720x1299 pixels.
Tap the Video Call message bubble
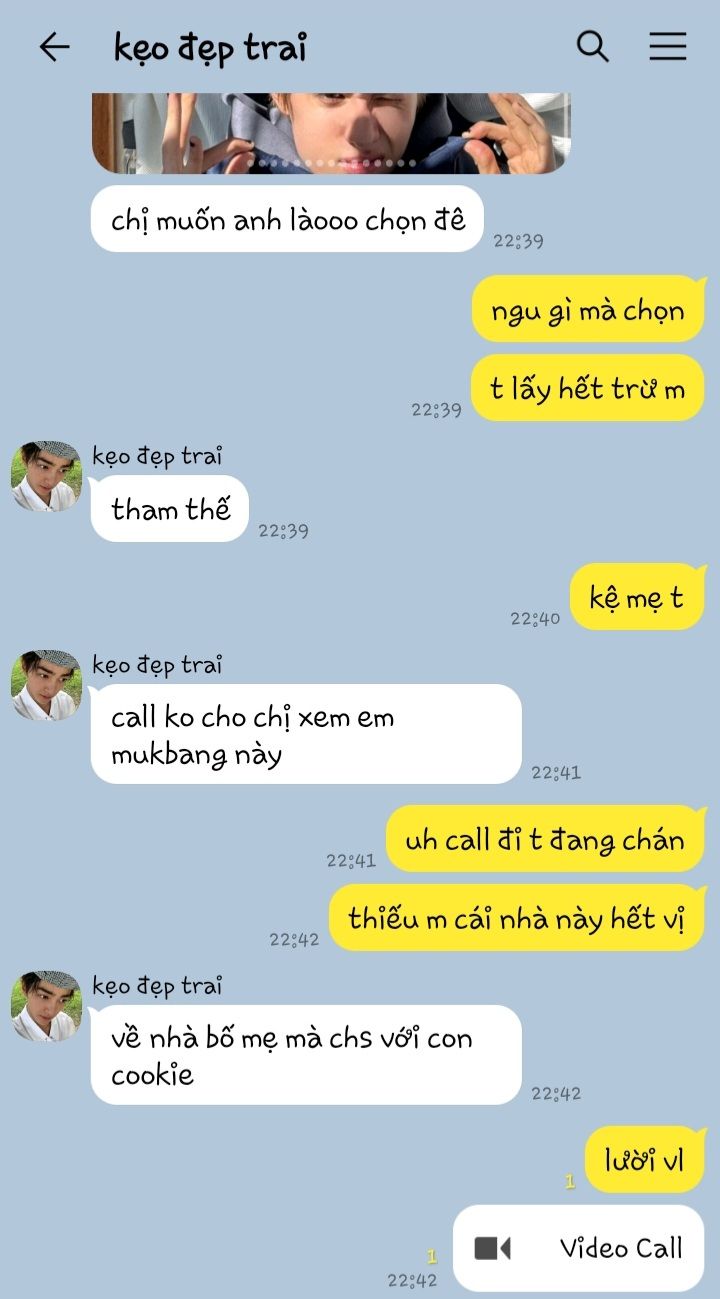click(x=578, y=1248)
